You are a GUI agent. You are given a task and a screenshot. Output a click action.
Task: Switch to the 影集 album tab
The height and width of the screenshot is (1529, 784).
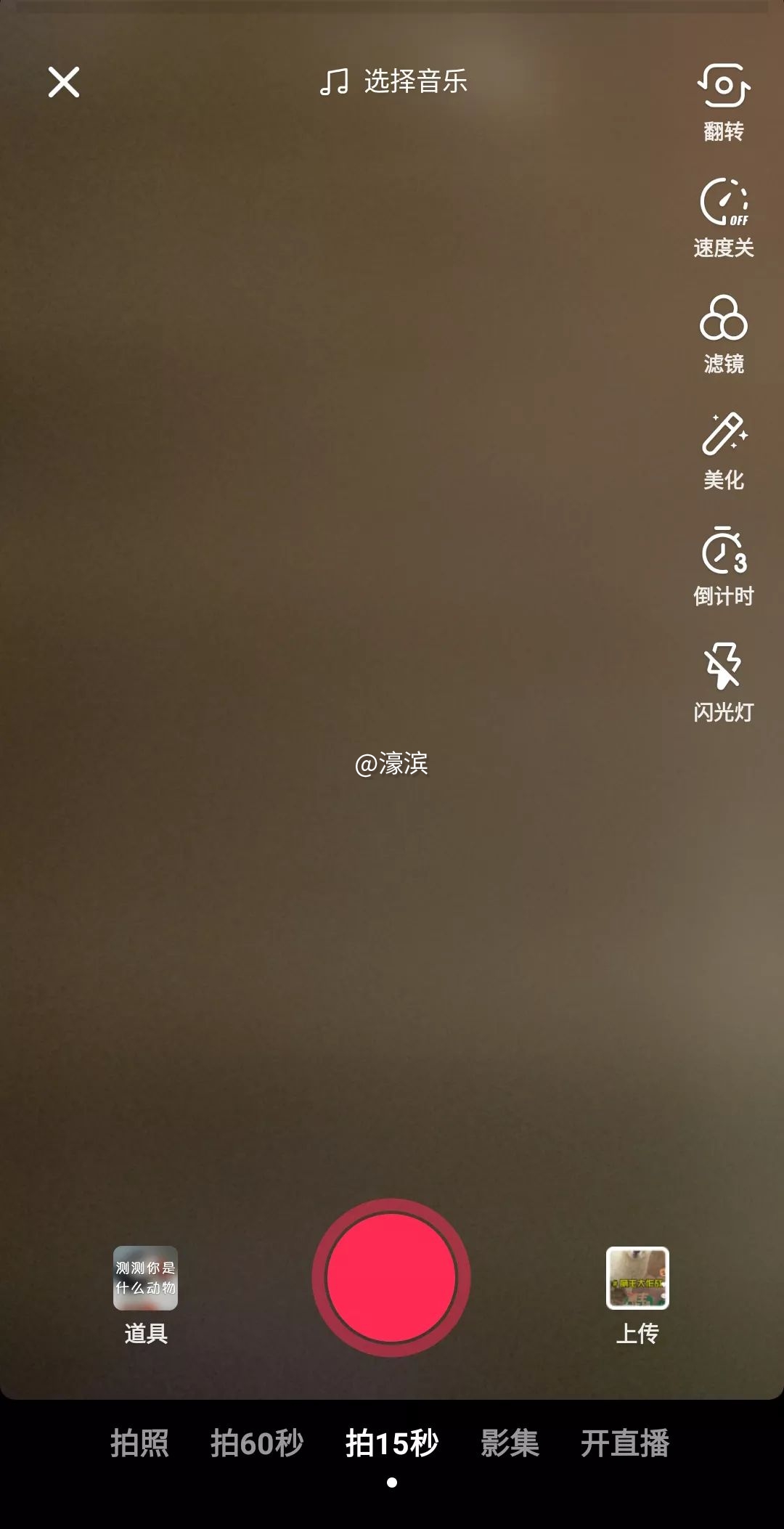(510, 1443)
